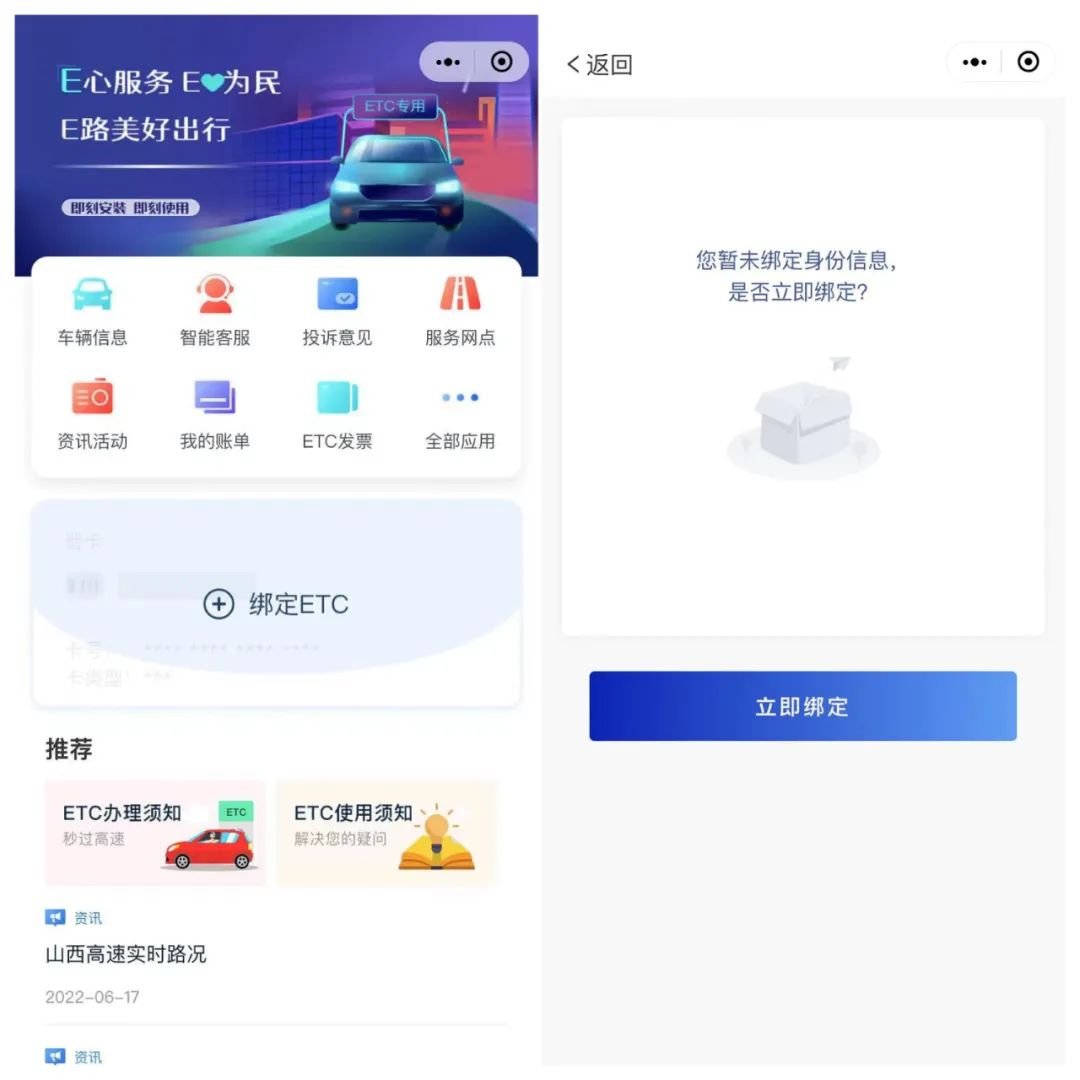Open 资讯活动 news and events

tap(92, 414)
